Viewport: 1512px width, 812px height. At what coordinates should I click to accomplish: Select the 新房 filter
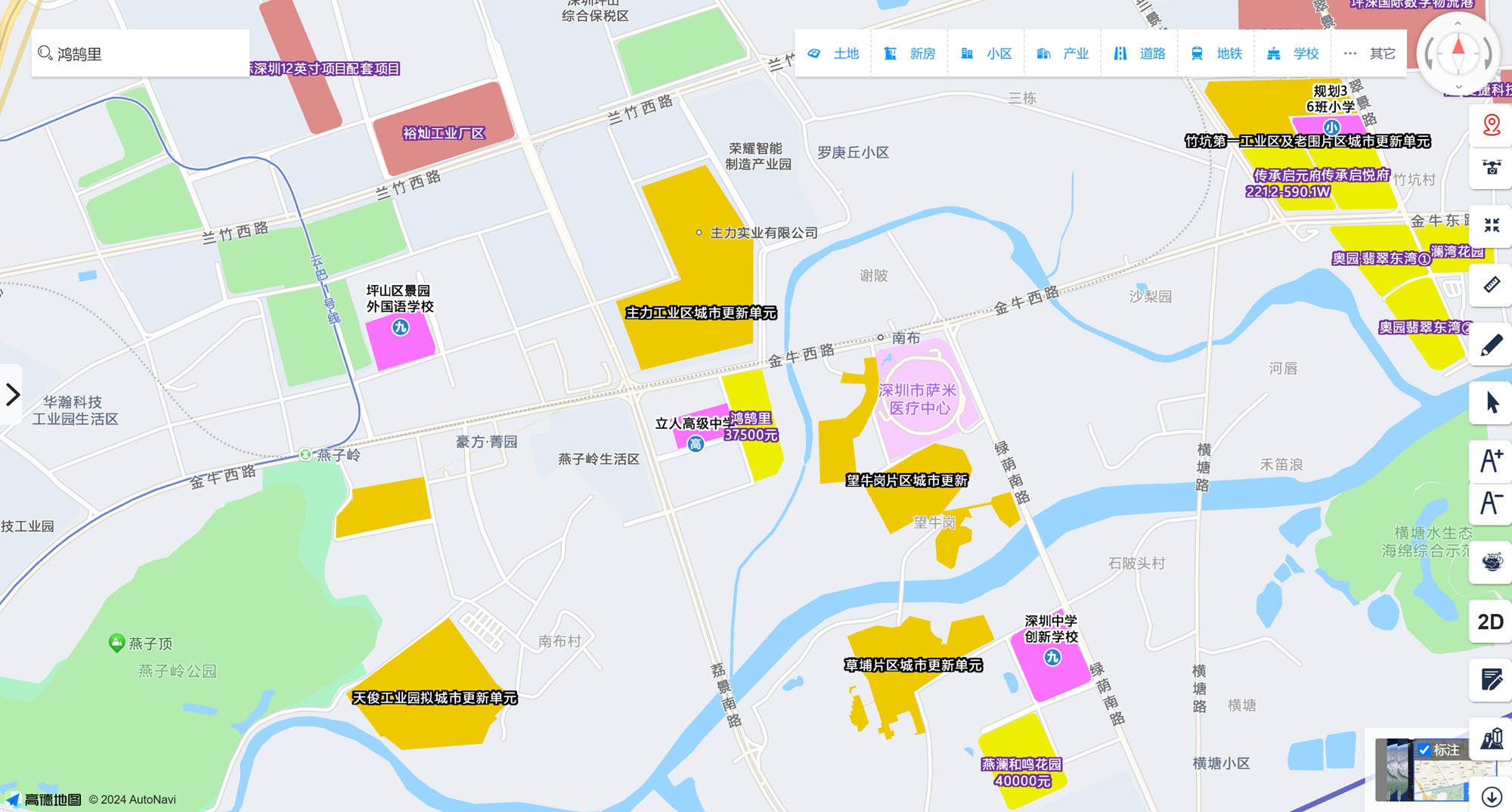[x=910, y=54]
